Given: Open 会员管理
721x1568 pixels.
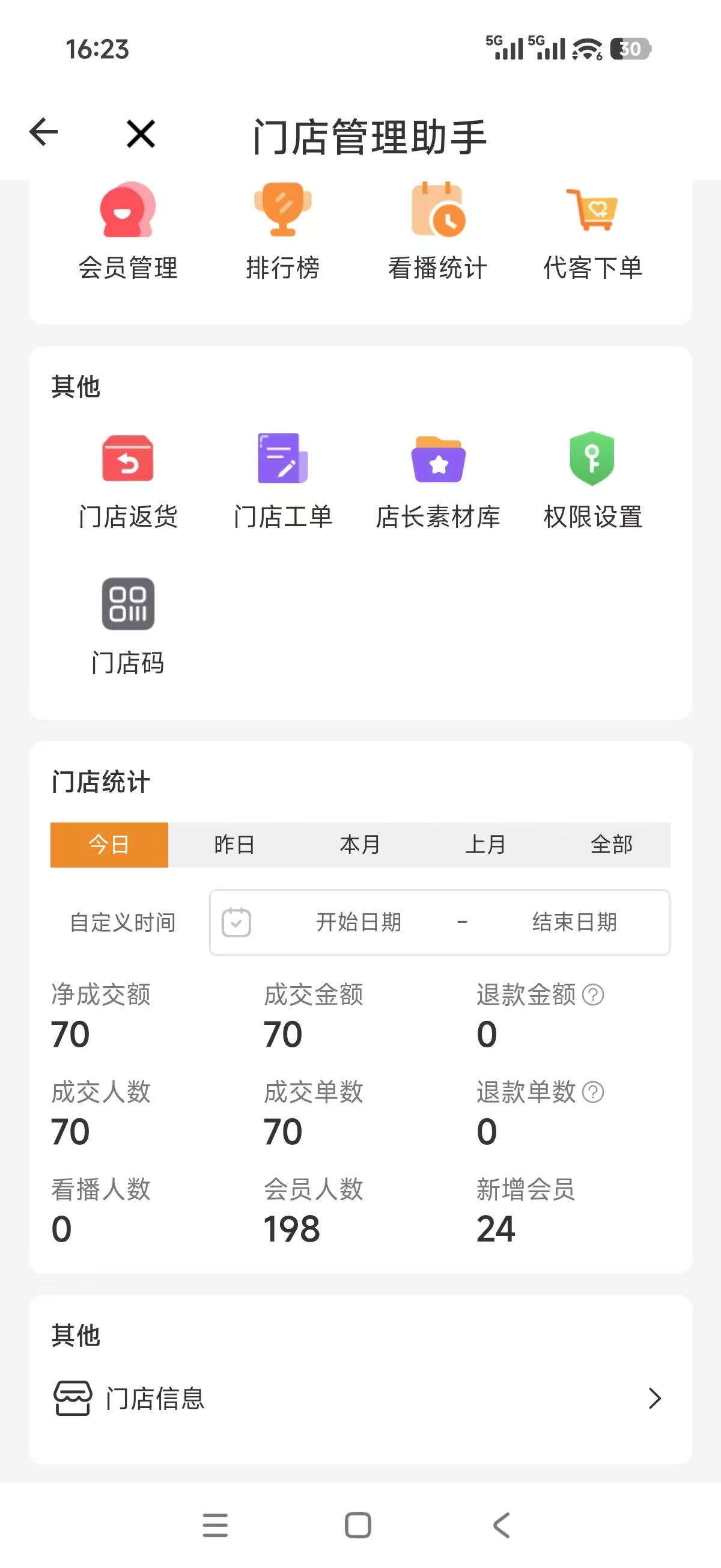Looking at the screenshot, I should (128, 231).
